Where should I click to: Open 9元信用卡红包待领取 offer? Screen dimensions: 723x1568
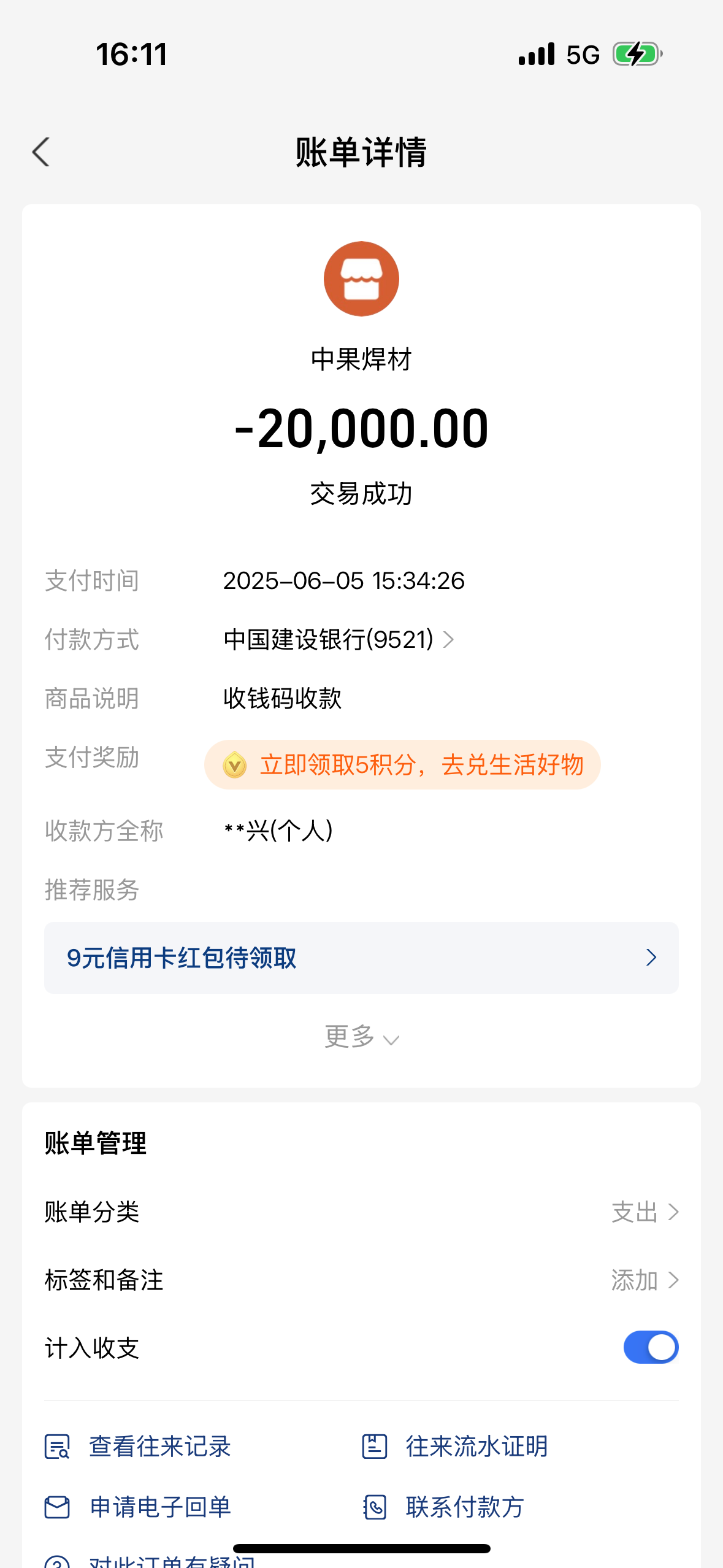tap(361, 958)
